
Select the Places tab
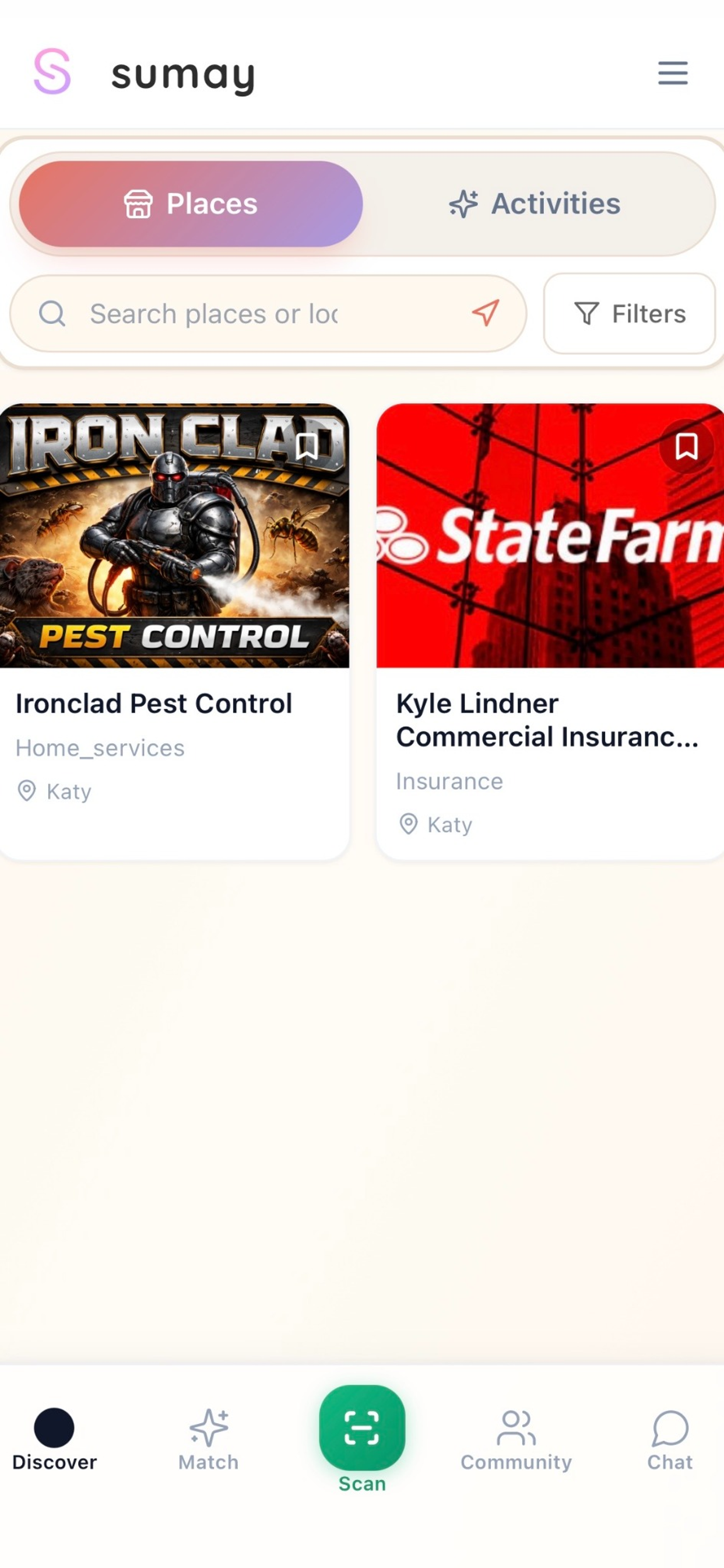coord(191,204)
